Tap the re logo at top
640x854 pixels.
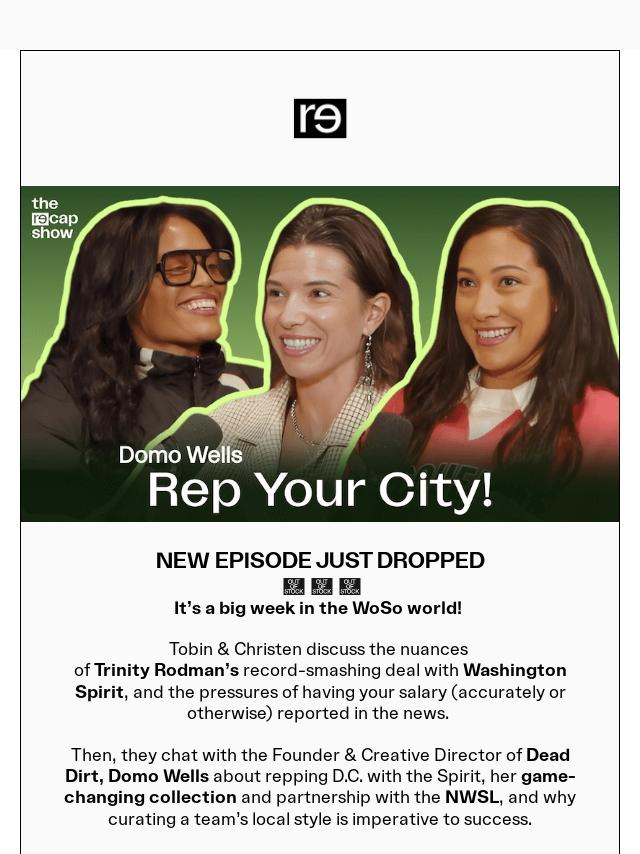click(320, 118)
